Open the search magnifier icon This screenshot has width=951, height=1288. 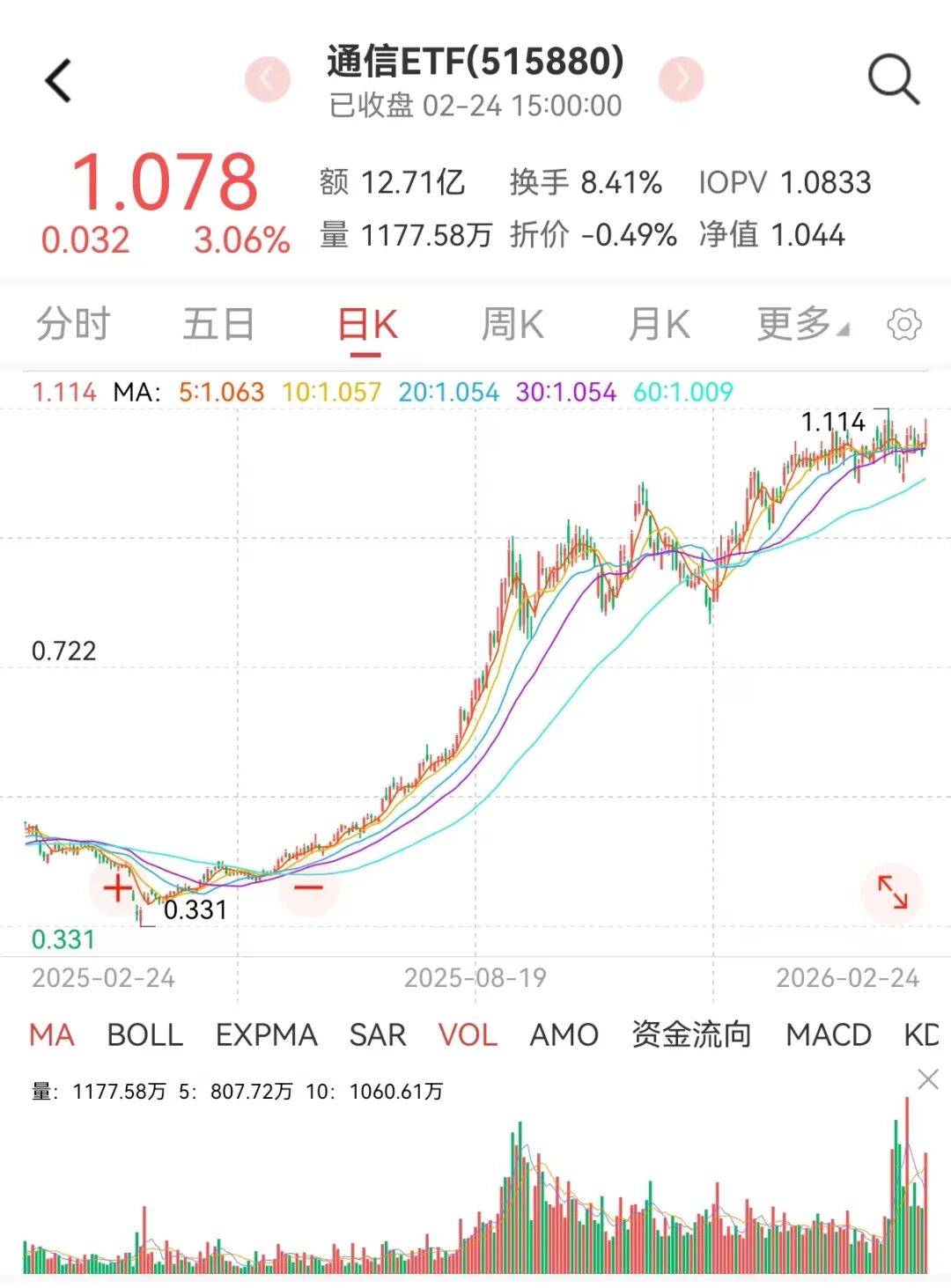pyautogui.click(x=893, y=79)
